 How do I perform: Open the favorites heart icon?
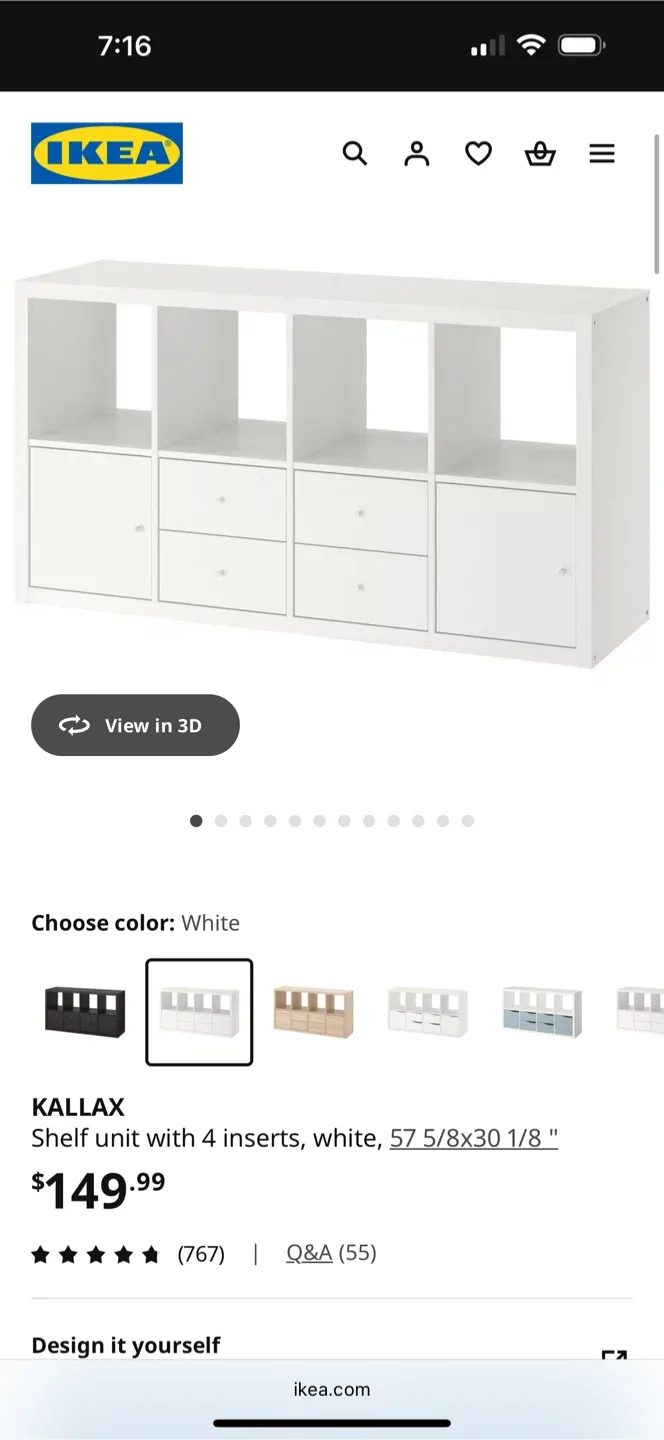click(478, 153)
